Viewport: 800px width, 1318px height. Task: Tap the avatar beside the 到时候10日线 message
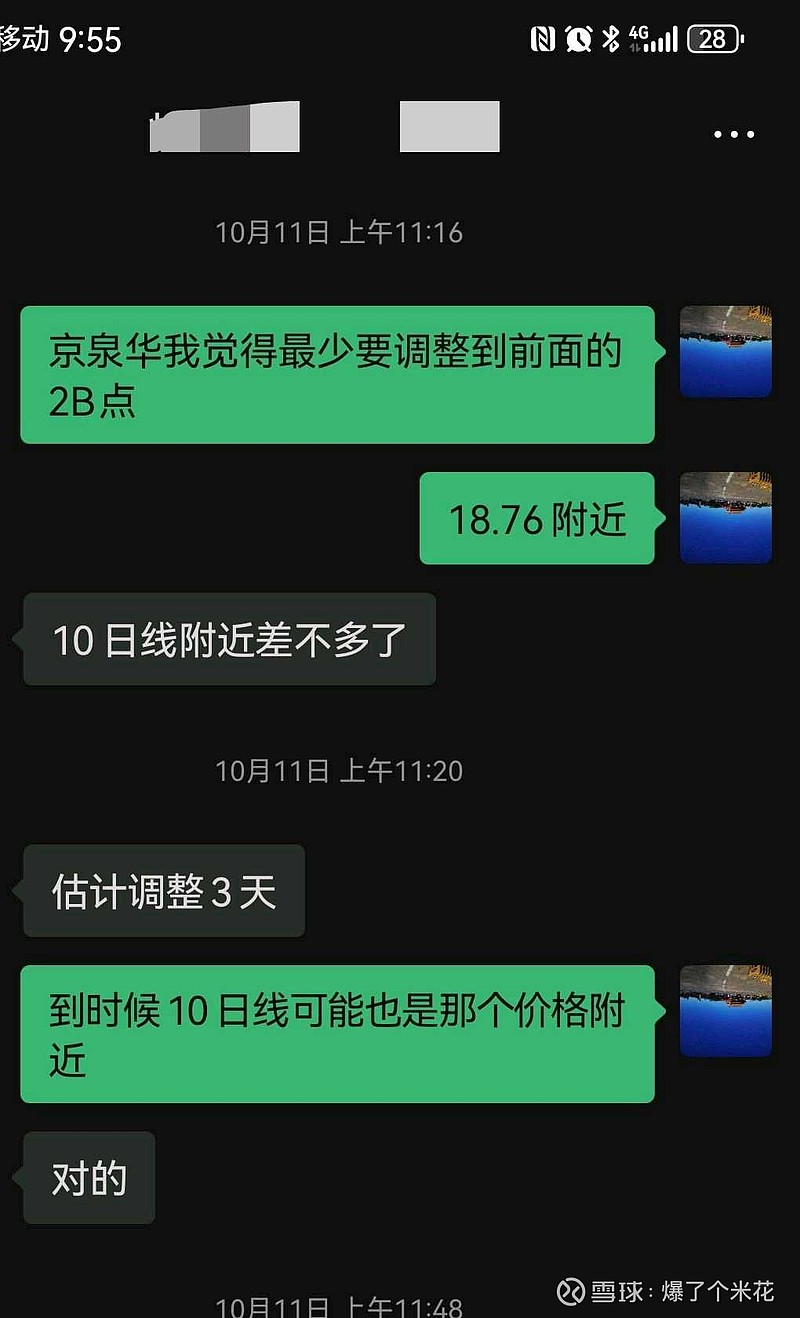pos(725,1011)
